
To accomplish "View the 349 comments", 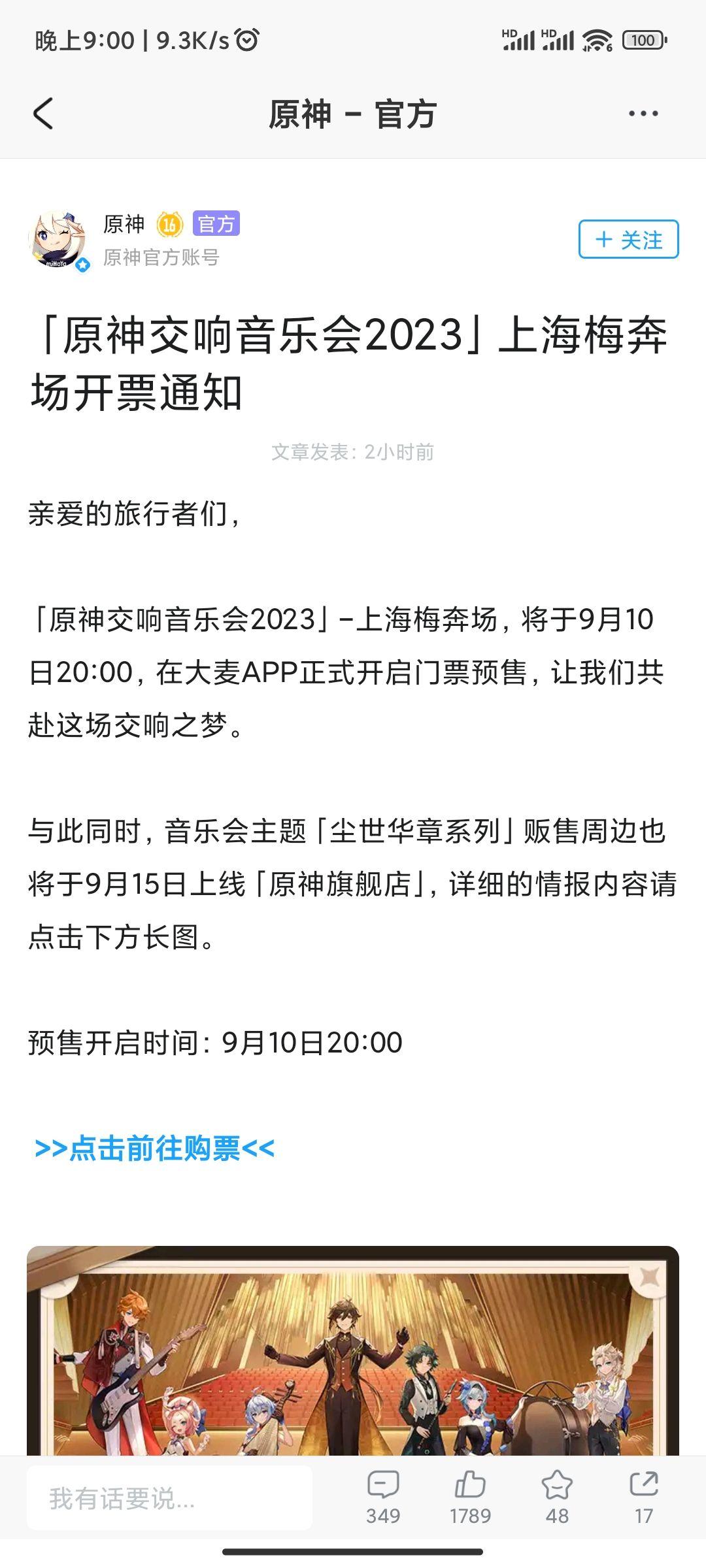I will tap(383, 1497).
